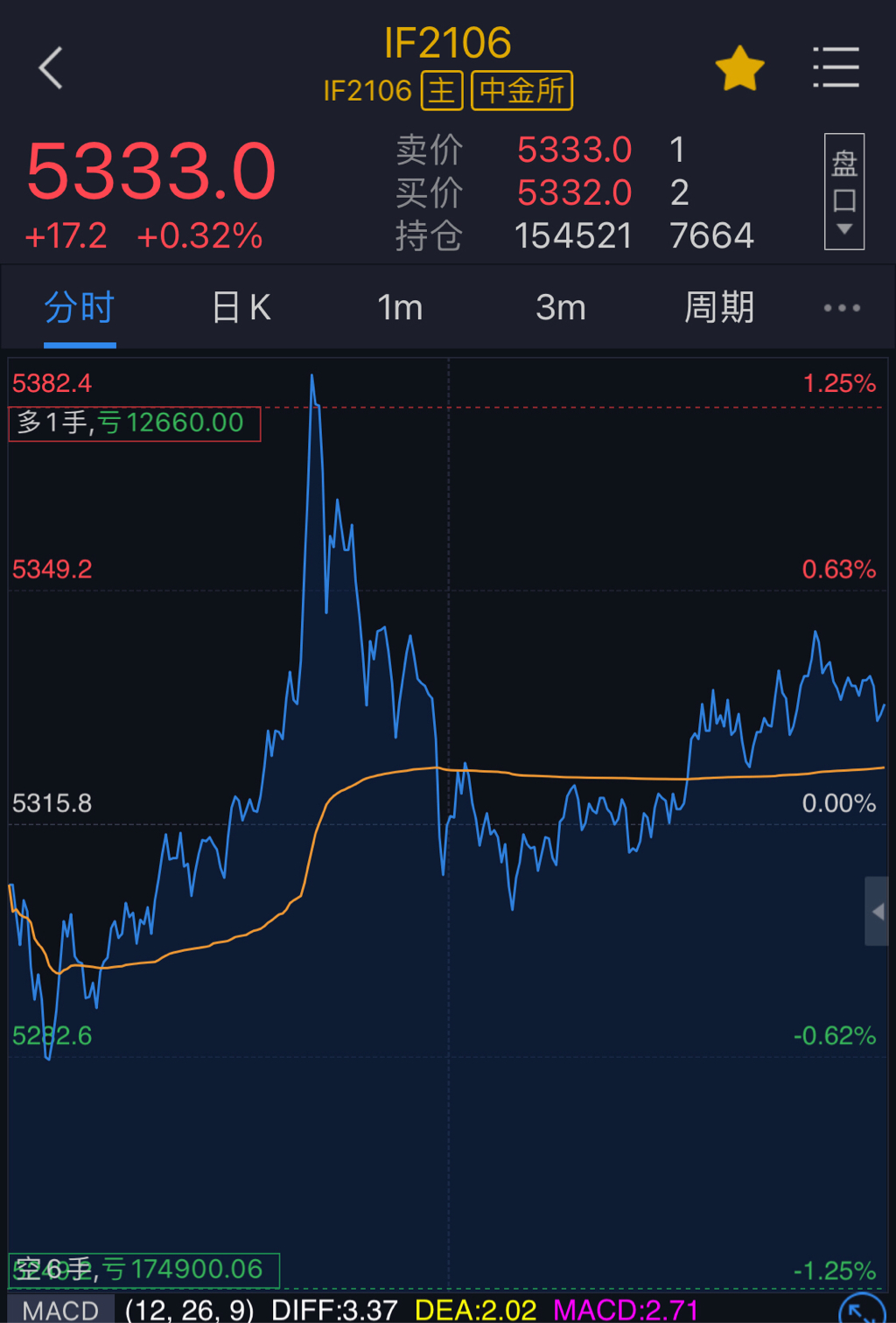Expand the side panel arrow on chart

pyautogui.click(x=877, y=912)
